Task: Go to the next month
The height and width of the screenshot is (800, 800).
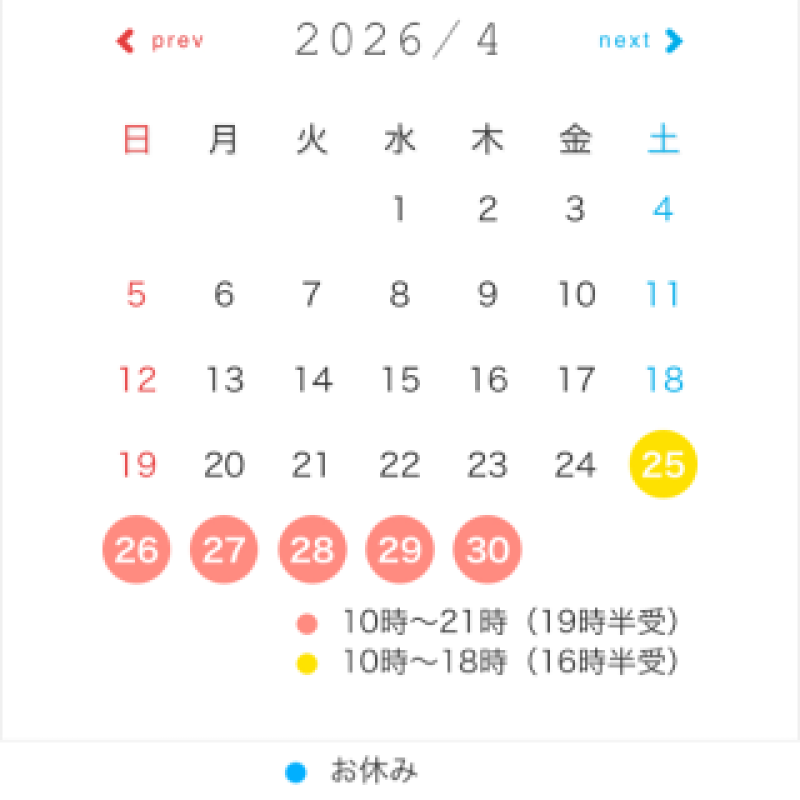Action: pyautogui.click(x=640, y=41)
